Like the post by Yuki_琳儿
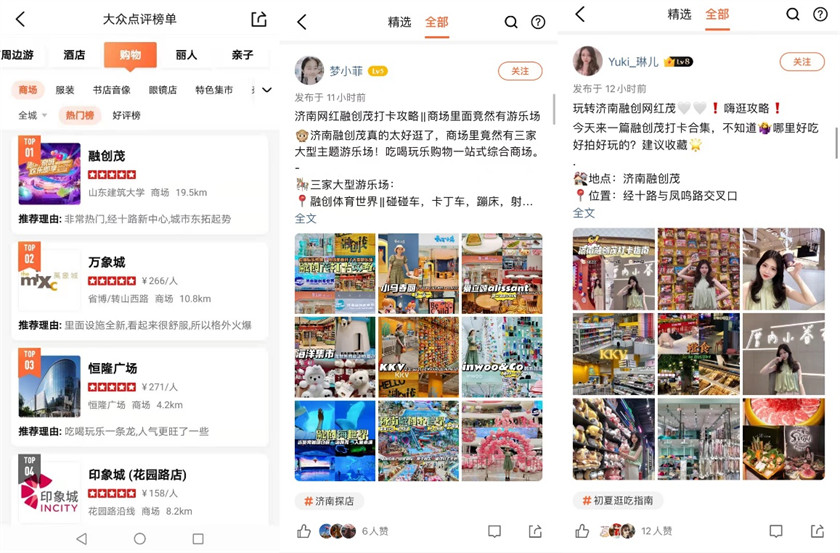The width and height of the screenshot is (840, 553). [583, 531]
